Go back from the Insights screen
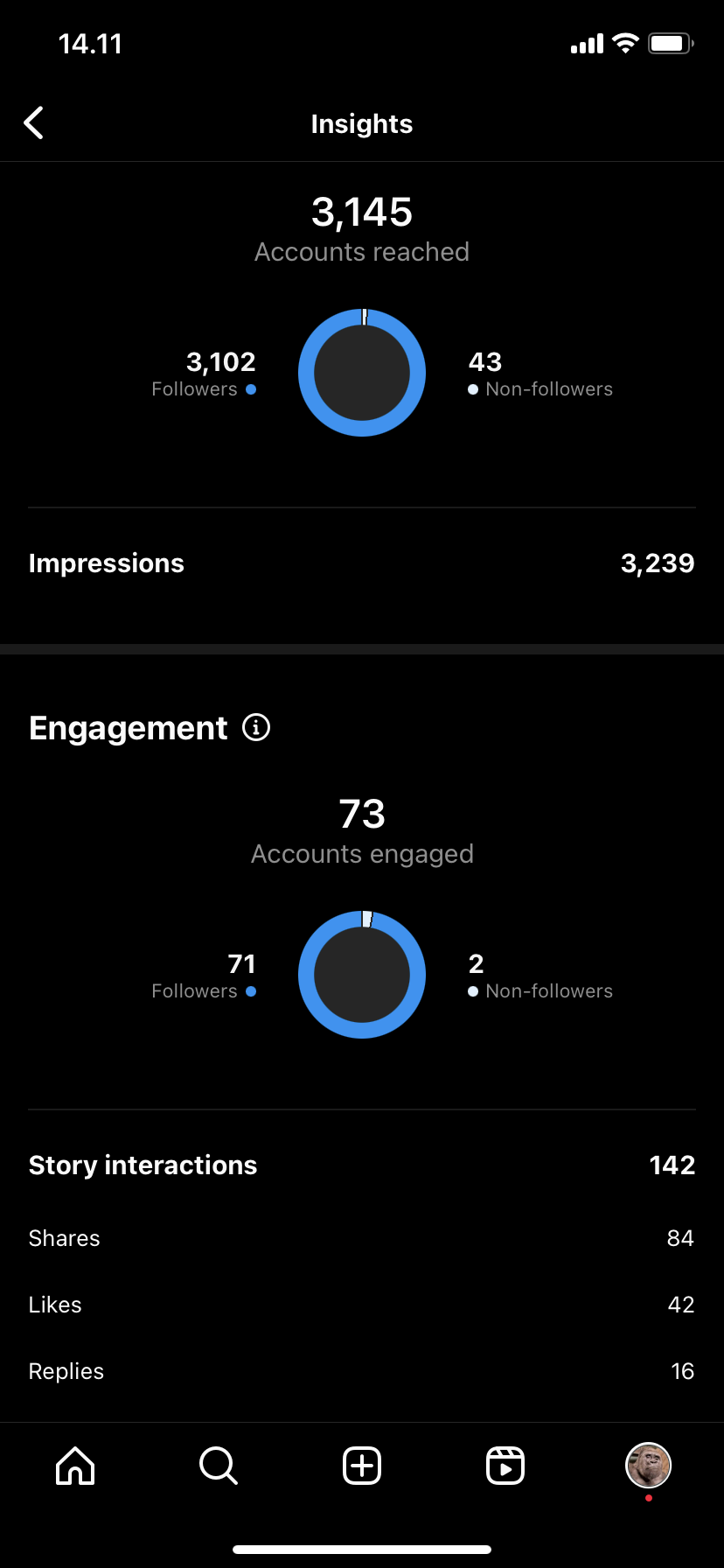724x1568 pixels. pos(34,123)
